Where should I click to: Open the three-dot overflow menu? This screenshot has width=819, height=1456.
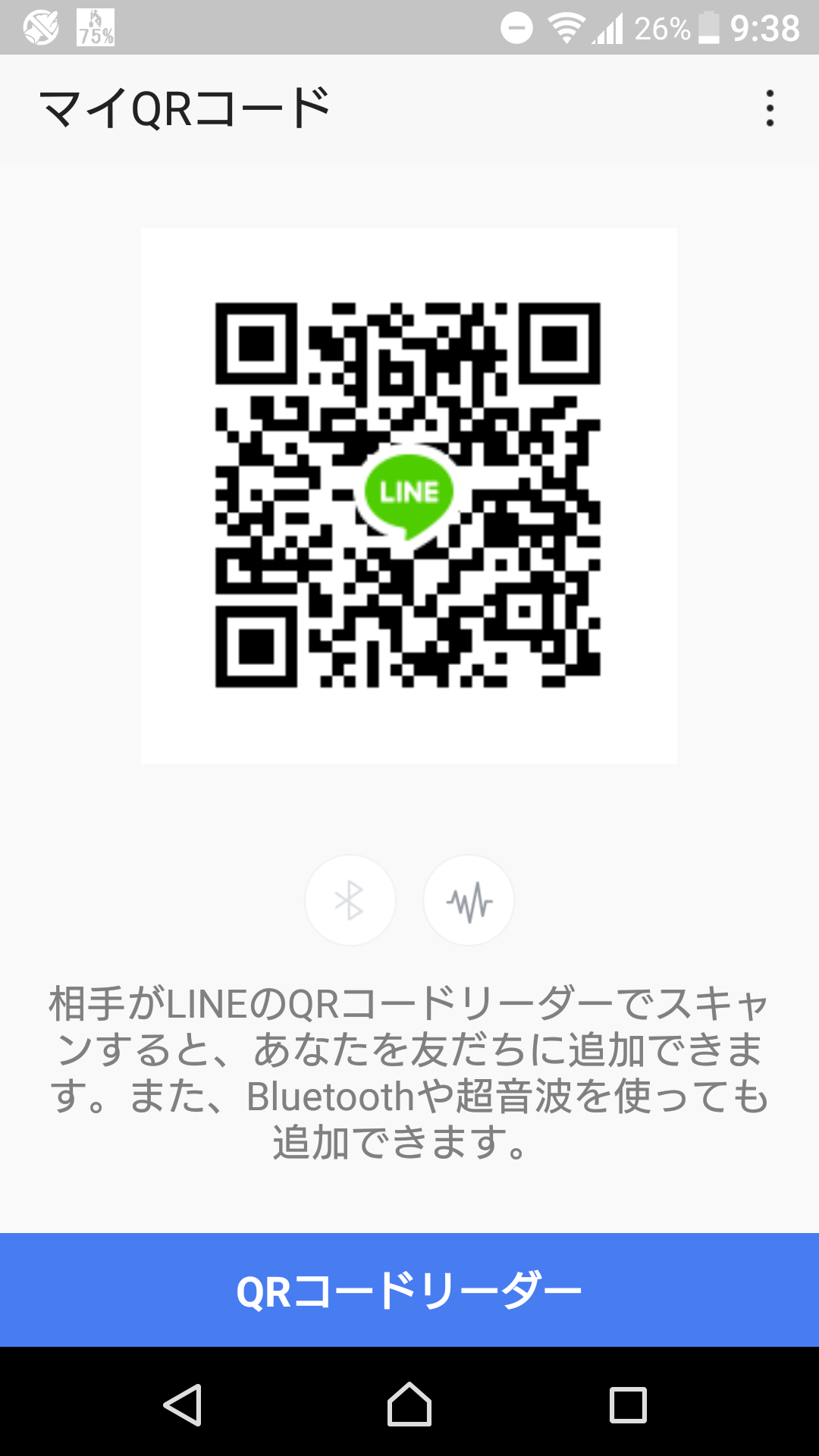770,108
